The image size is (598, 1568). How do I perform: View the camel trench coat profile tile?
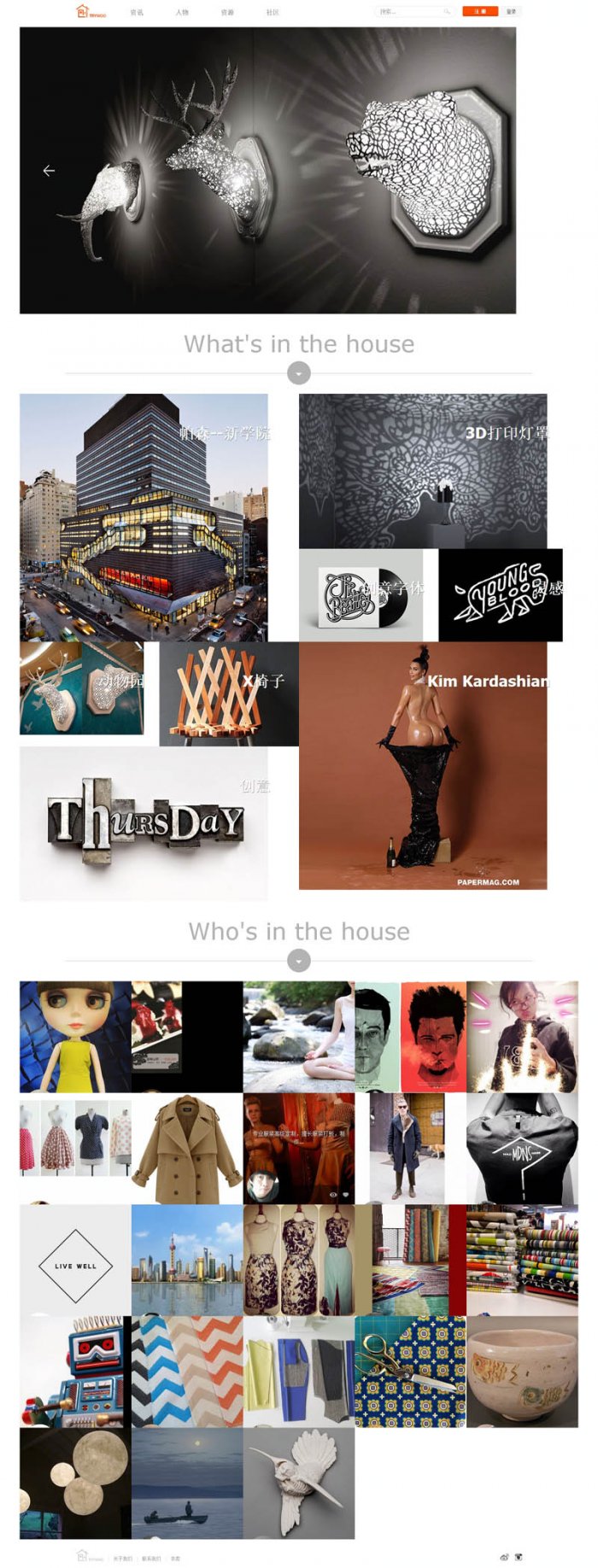(x=187, y=1149)
